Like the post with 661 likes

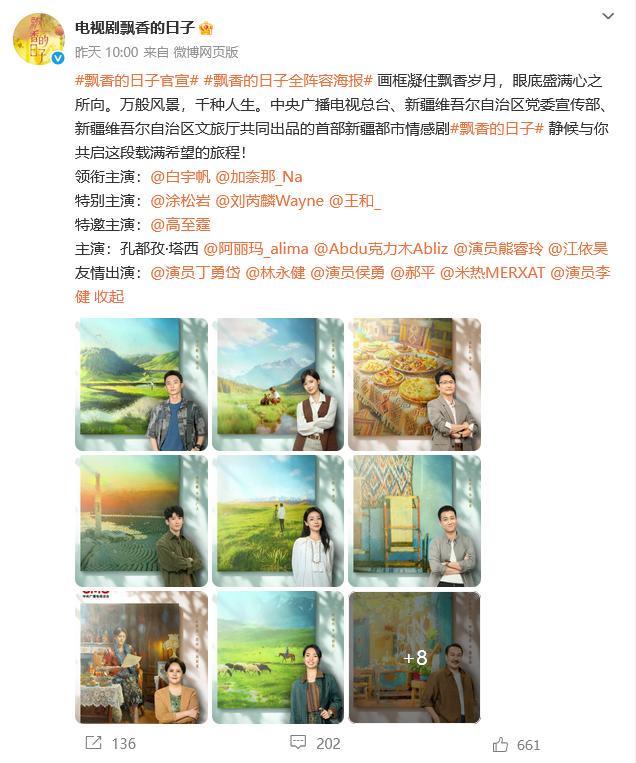pyautogui.click(x=516, y=744)
